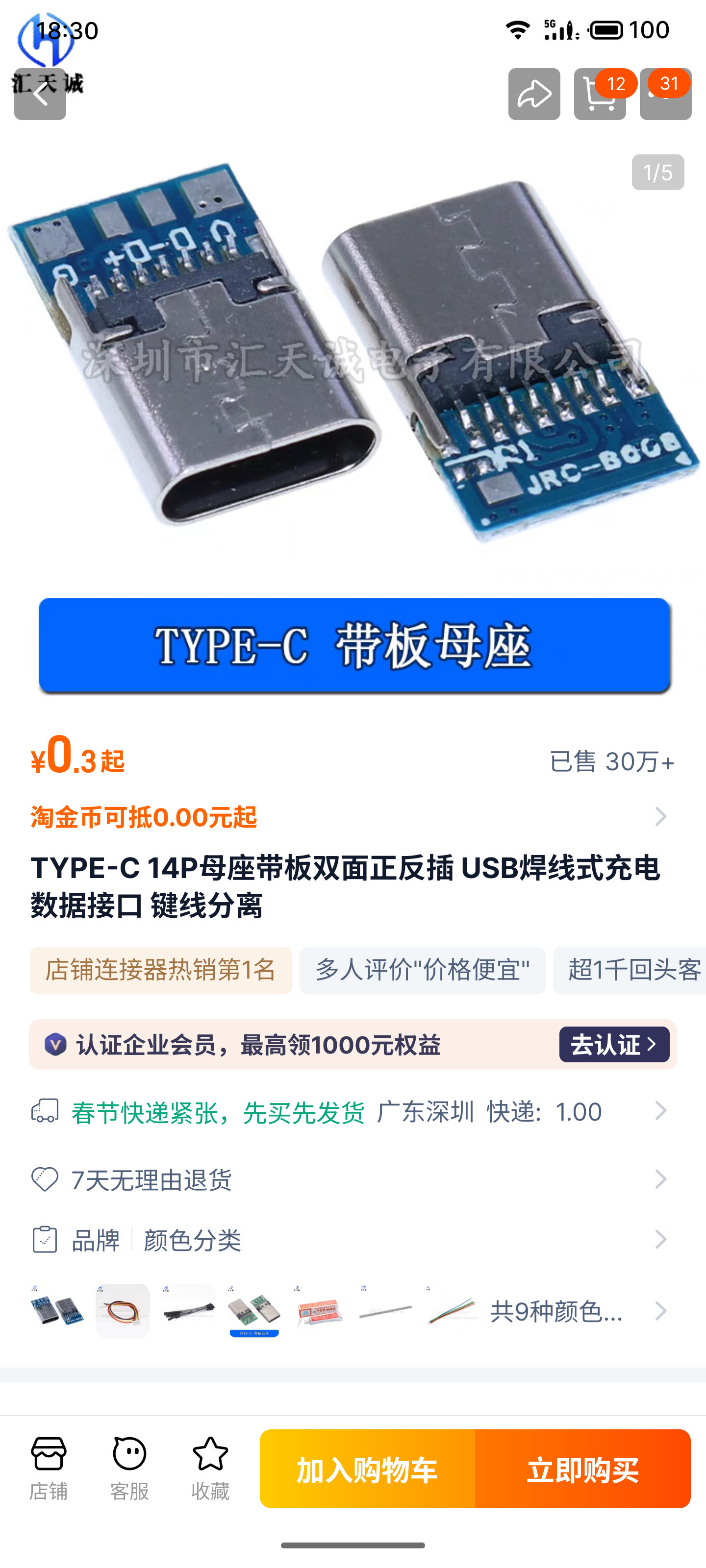
Task: Tap 去认证 for enterprise membership
Action: [x=613, y=1045]
